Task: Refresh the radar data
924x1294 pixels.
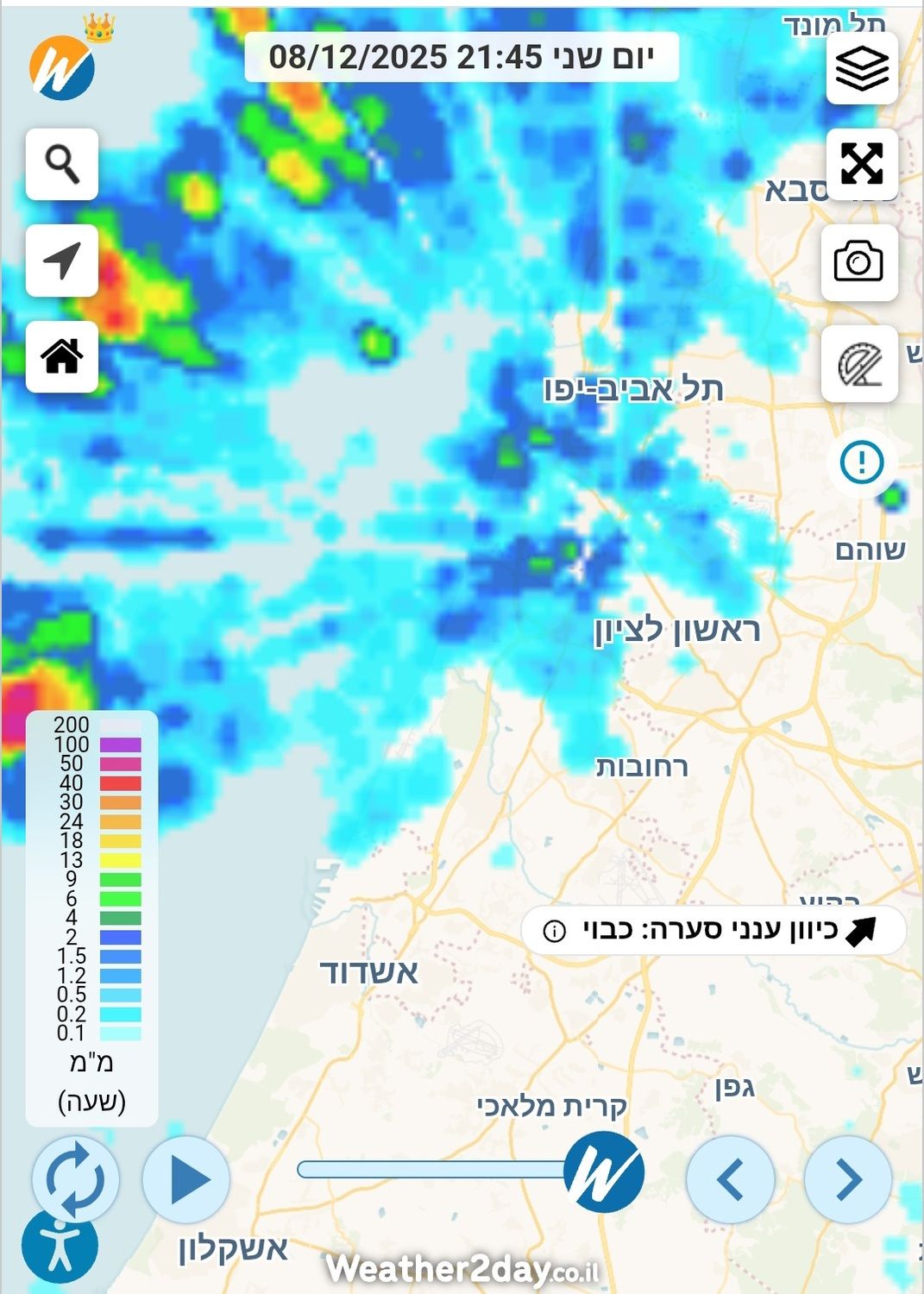Action: pyautogui.click(x=75, y=1179)
